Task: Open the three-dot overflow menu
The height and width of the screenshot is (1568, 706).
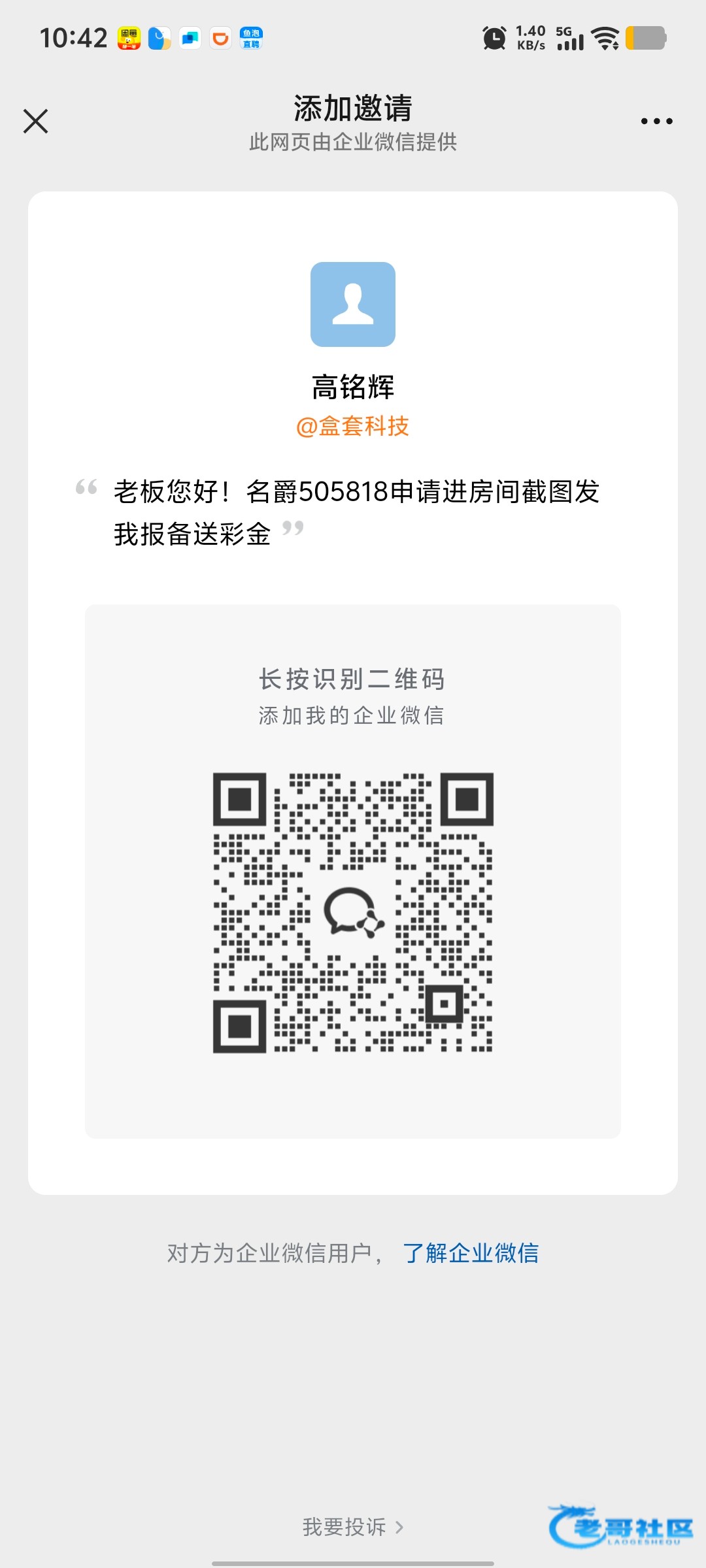Action: [x=656, y=122]
